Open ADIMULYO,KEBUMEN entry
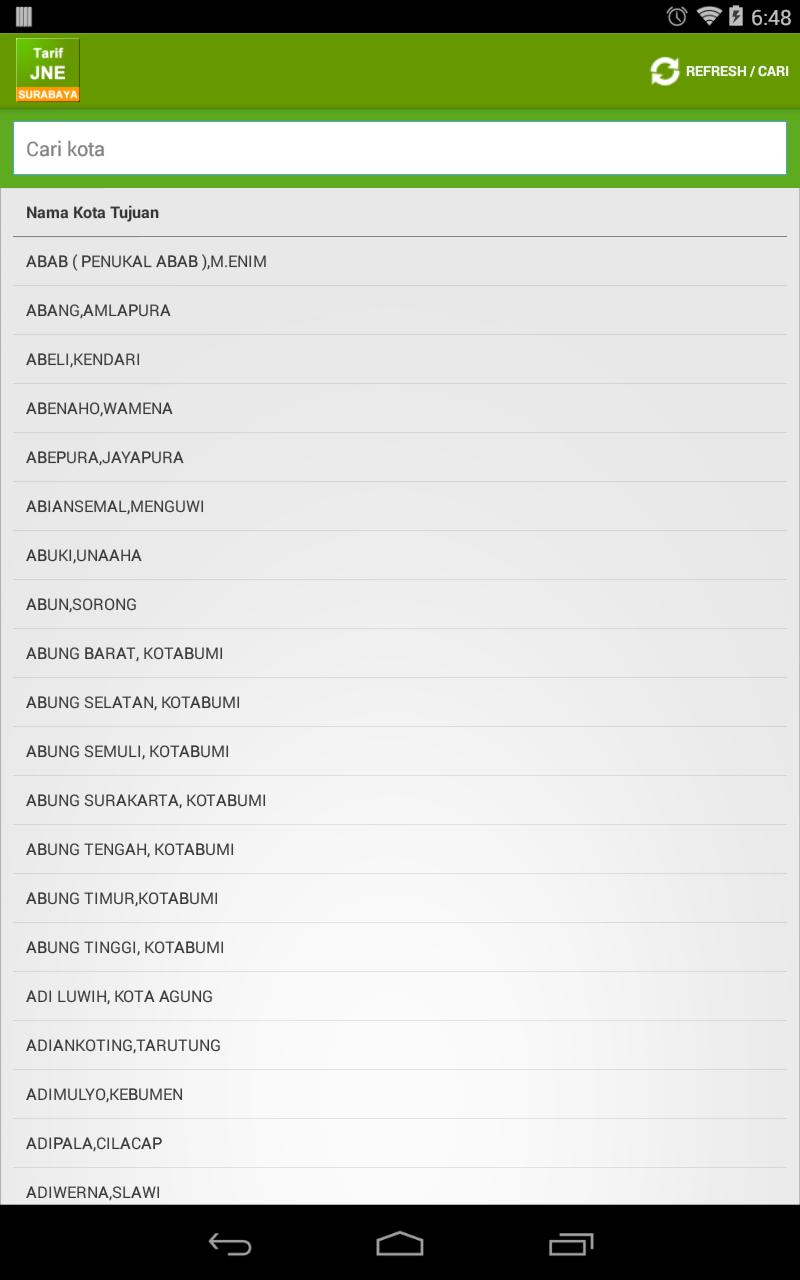This screenshot has width=800, height=1280. [x=103, y=1094]
